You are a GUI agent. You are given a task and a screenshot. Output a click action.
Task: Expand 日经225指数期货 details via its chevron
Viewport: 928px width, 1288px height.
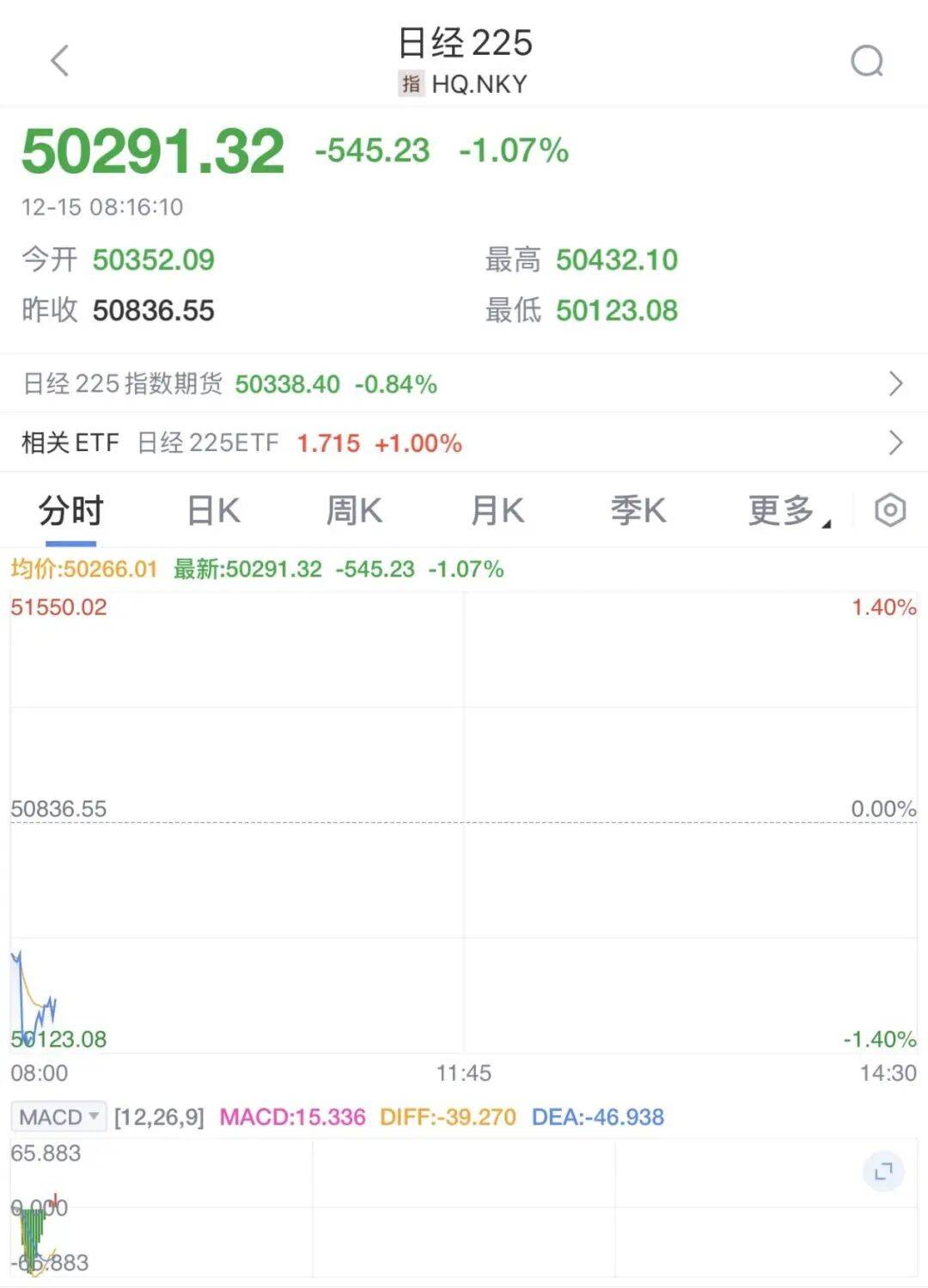click(x=895, y=385)
